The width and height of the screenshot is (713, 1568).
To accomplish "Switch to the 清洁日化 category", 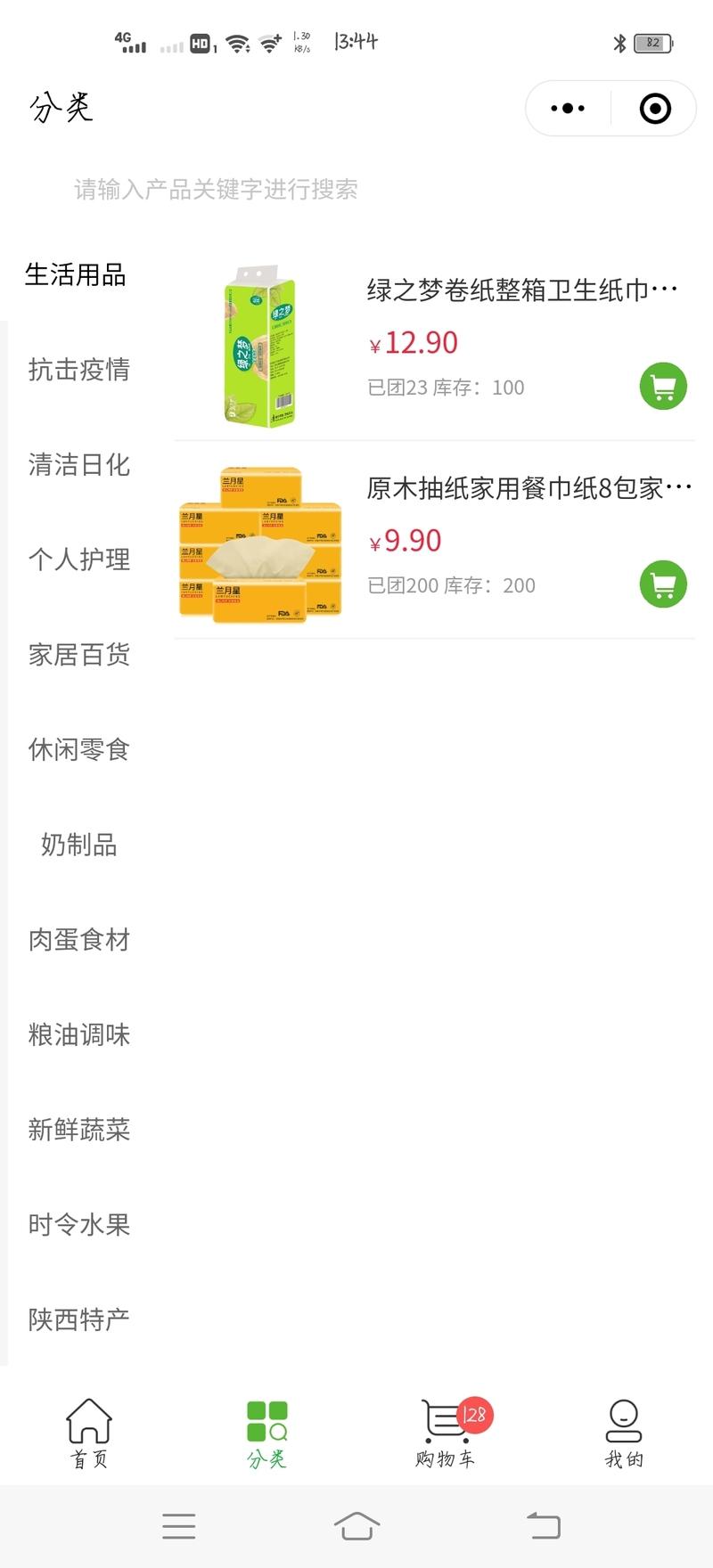I will (x=79, y=464).
